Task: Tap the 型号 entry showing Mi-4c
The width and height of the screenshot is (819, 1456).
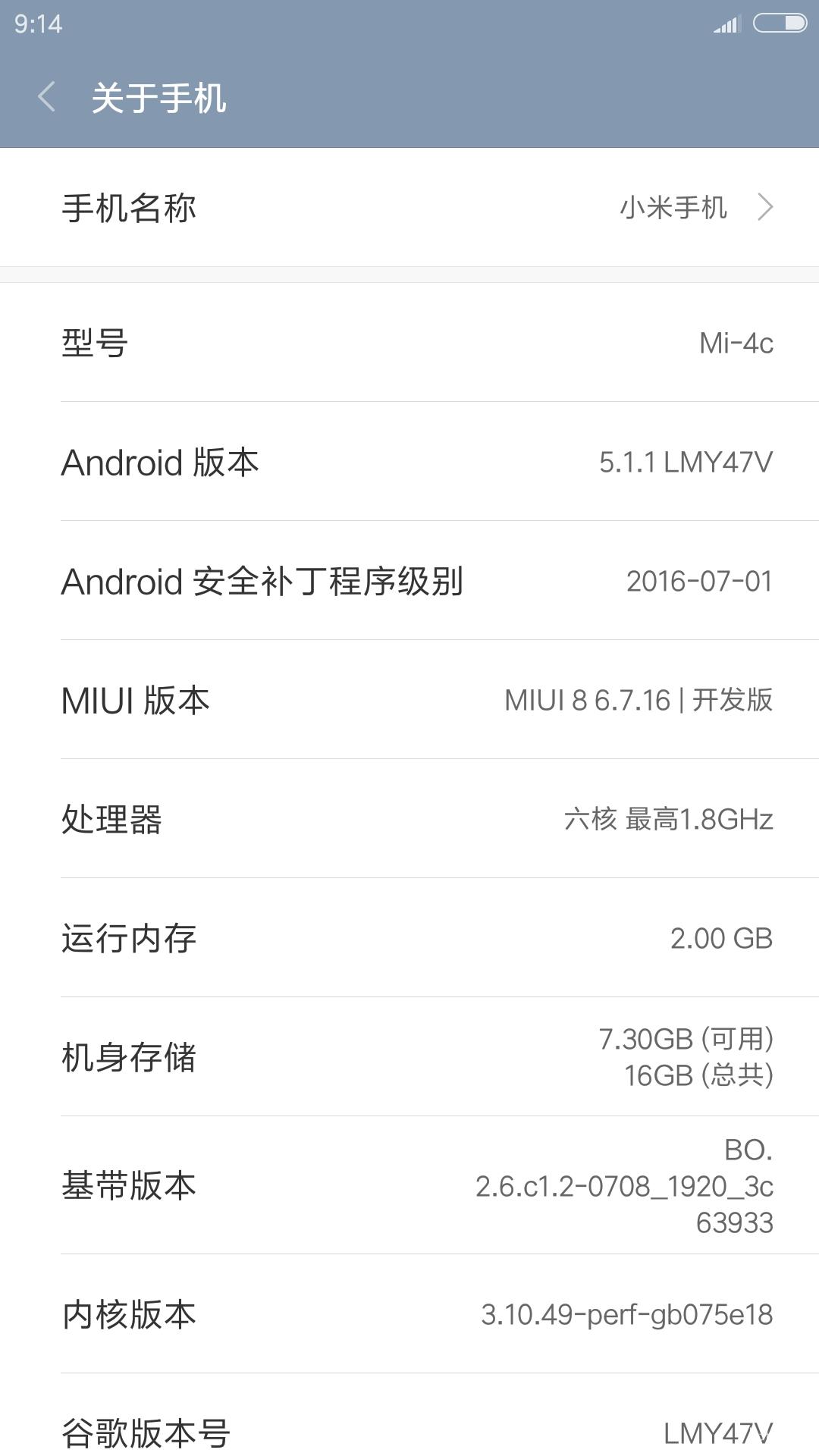Action: (409, 343)
